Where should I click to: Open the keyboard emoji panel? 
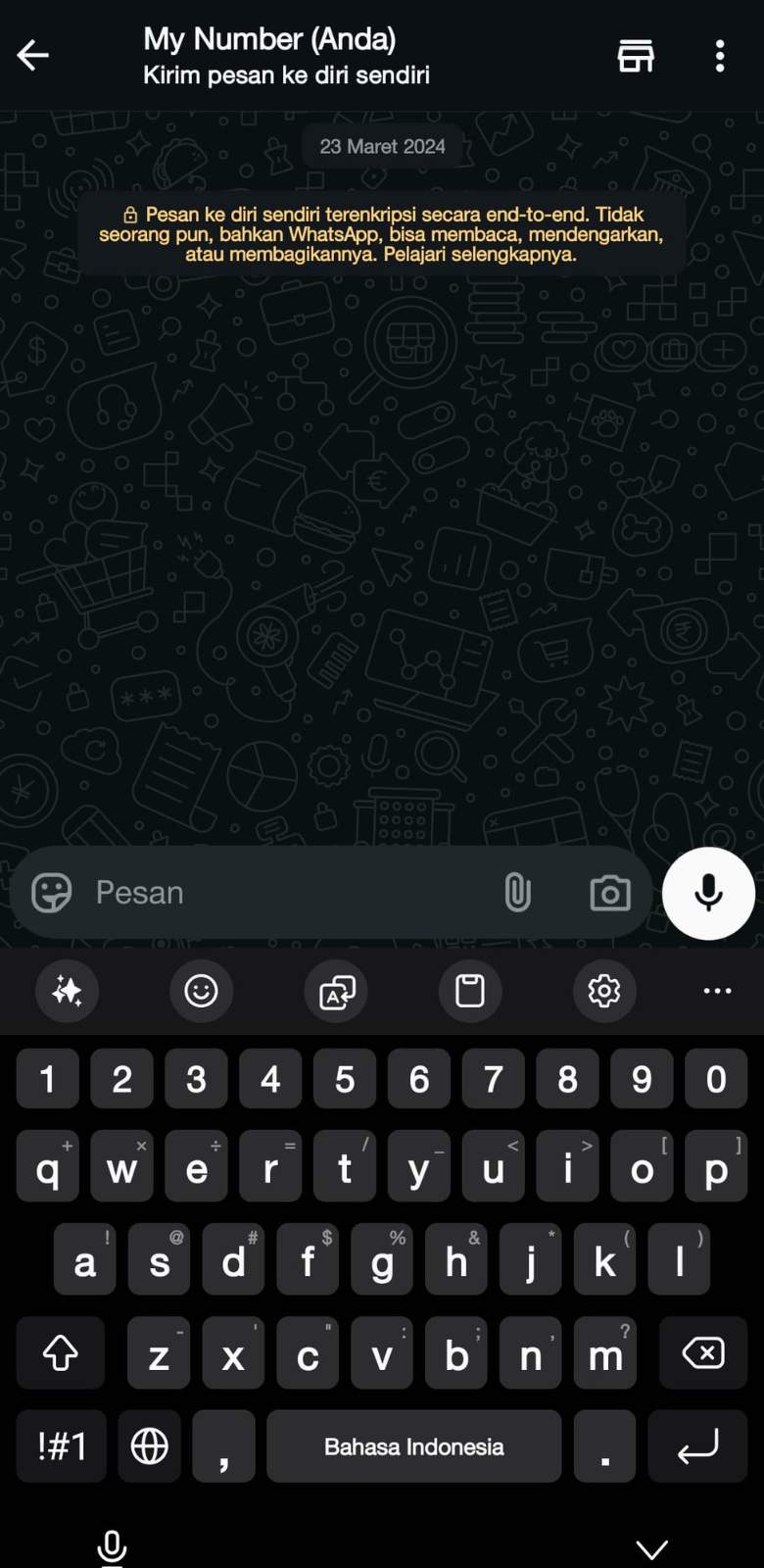coord(202,991)
